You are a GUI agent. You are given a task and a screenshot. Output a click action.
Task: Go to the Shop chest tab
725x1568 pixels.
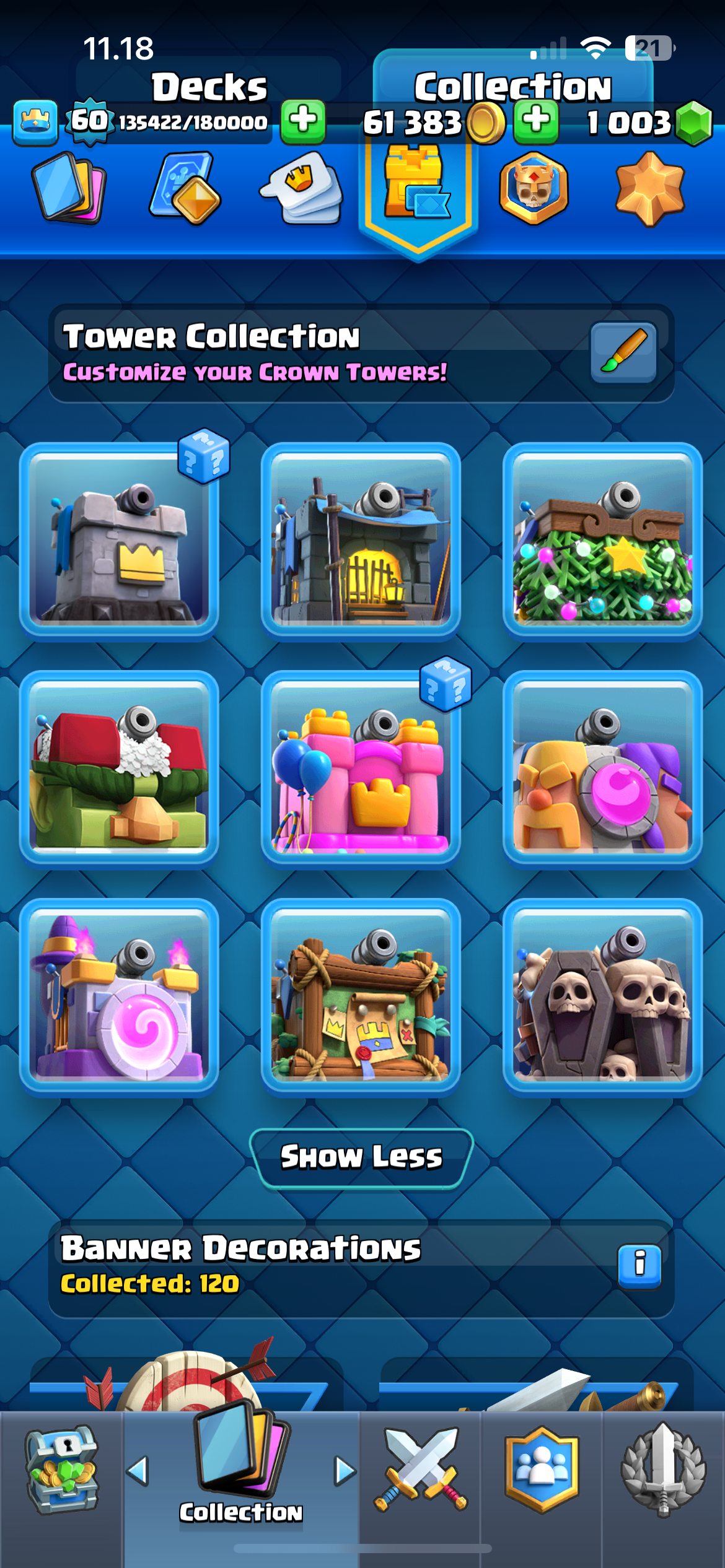coord(61,1470)
